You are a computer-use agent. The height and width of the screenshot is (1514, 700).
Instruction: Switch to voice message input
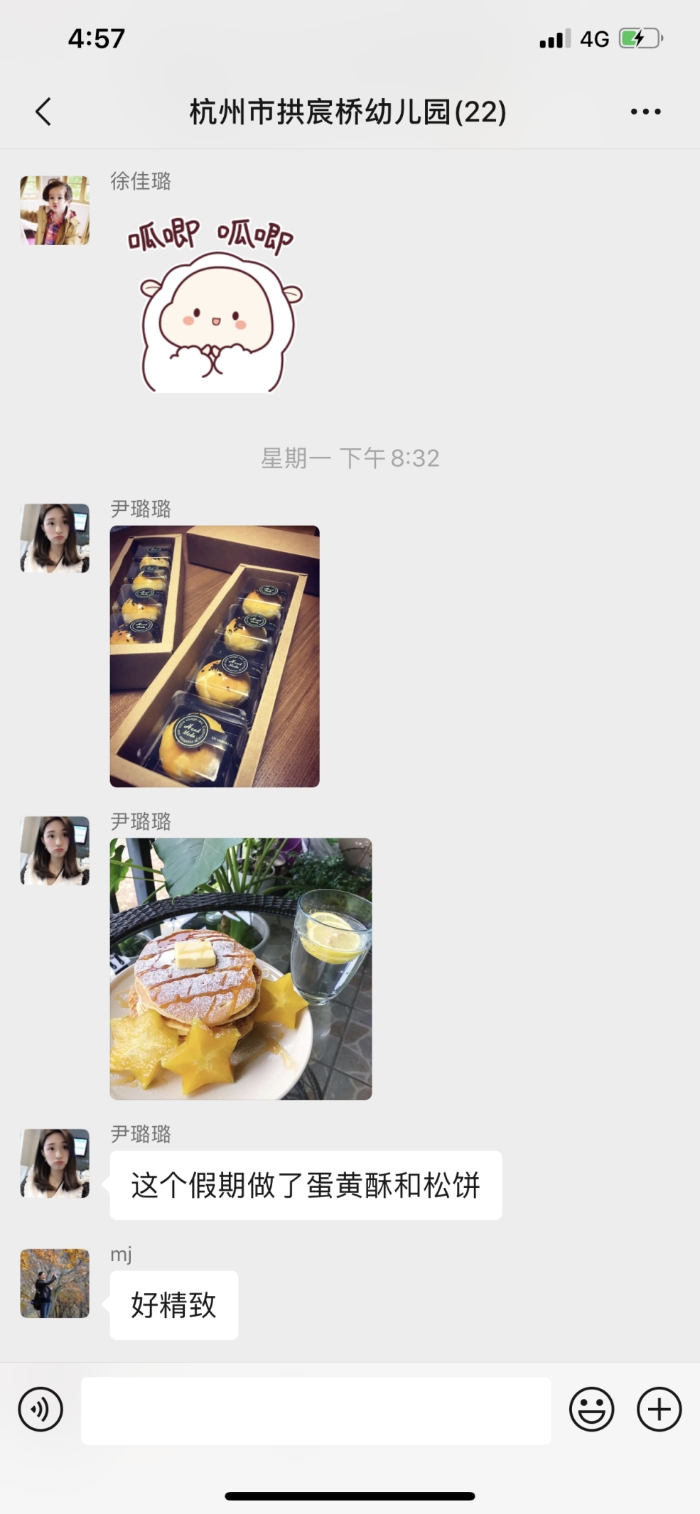click(x=41, y=1410)
